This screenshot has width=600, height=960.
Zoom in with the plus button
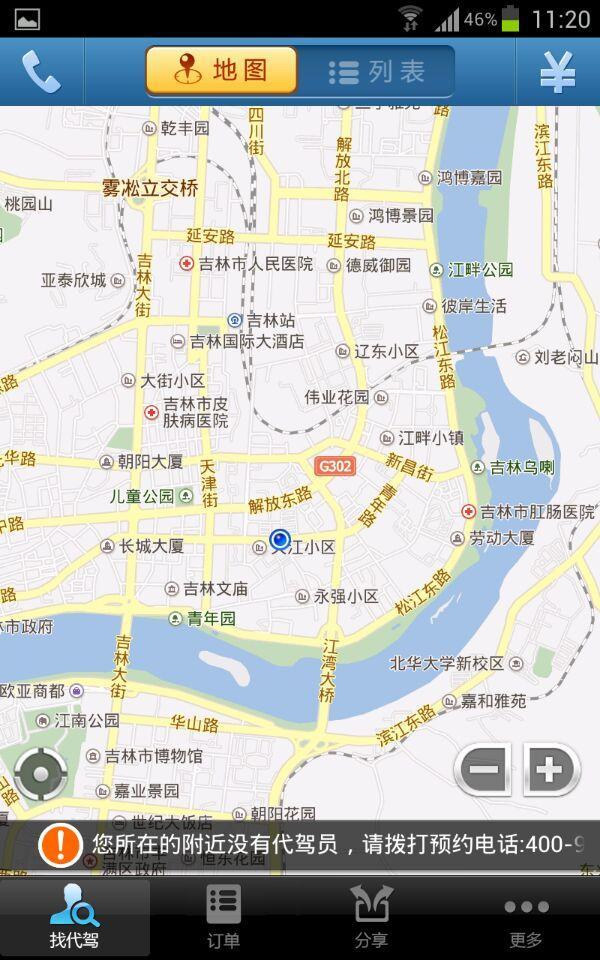click(551, 770)
